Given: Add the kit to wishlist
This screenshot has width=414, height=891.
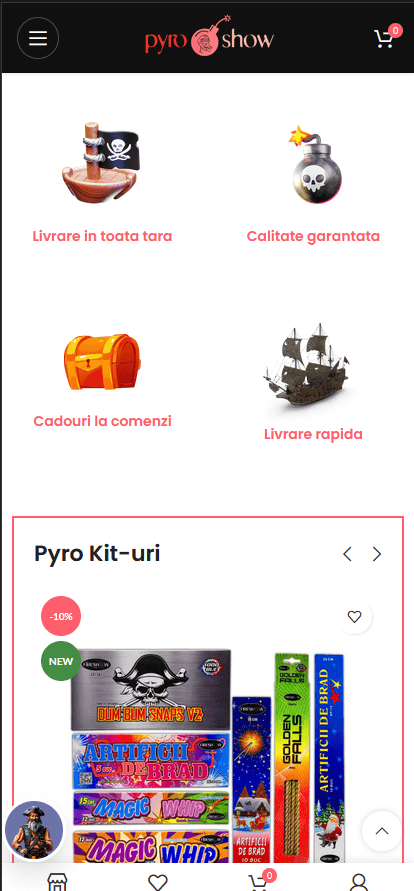Looking at the screenshot, I should (x=354, y=616).
